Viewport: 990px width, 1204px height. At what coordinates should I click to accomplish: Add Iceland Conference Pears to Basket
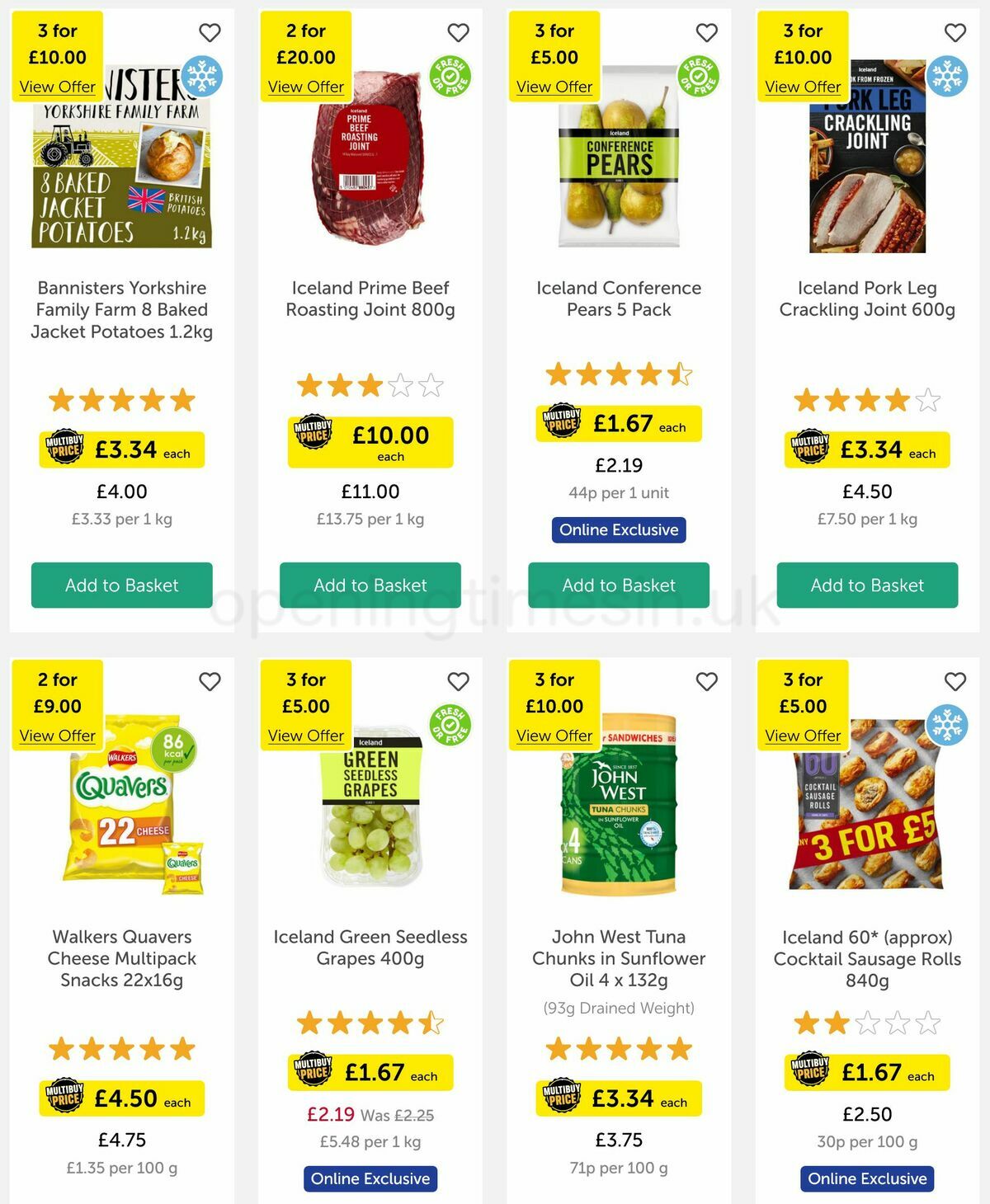click(x=617, y=586)
